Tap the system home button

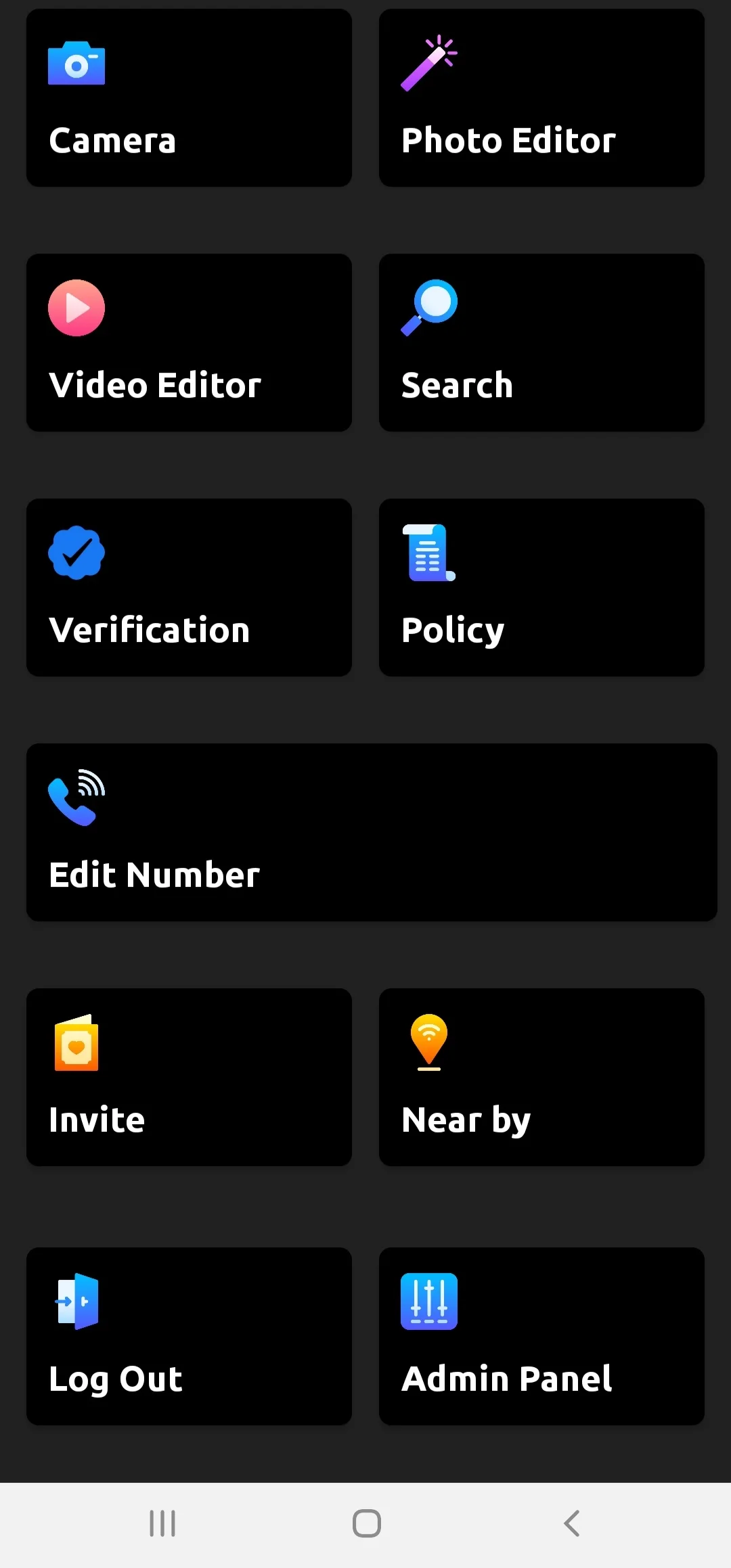[366, 1523]
